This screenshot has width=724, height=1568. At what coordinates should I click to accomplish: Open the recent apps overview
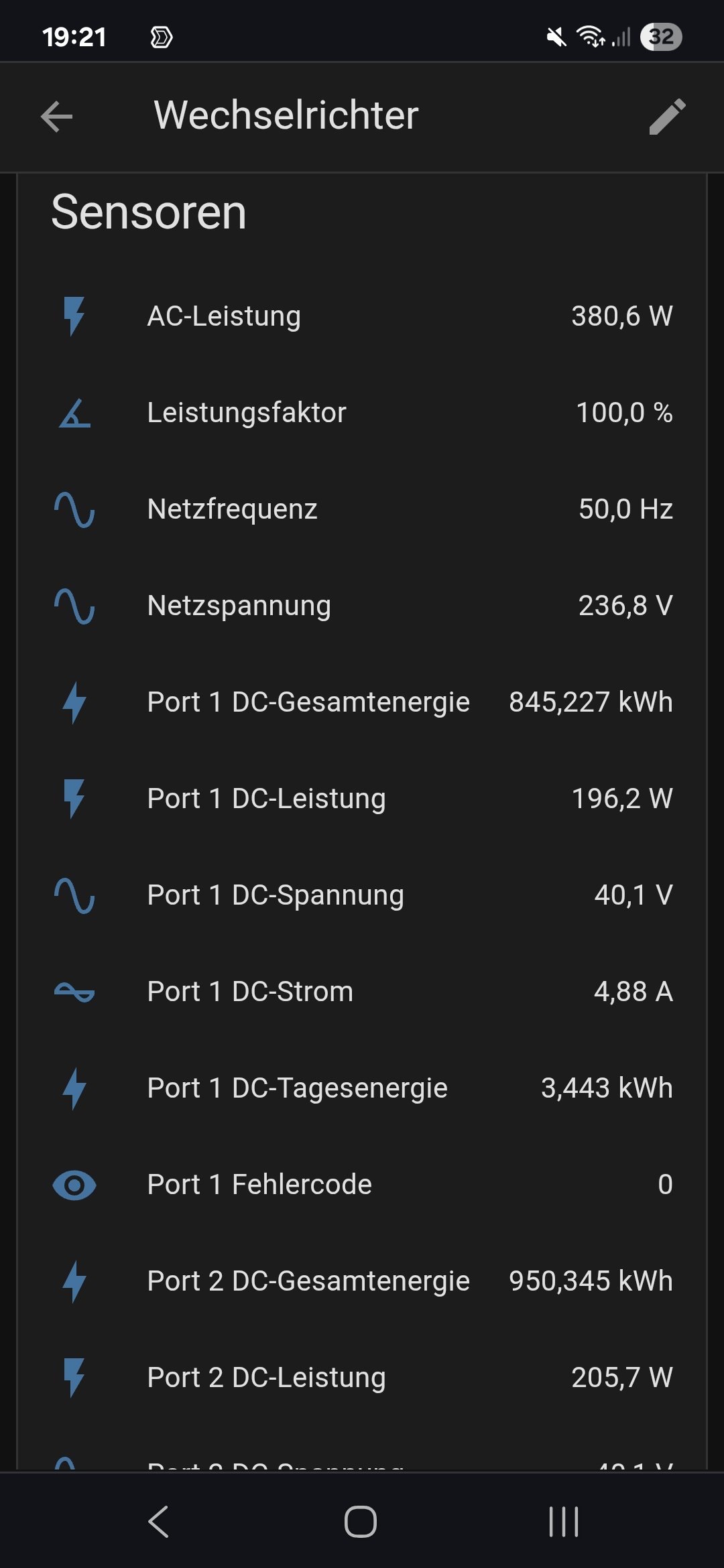coord(563,1521)
